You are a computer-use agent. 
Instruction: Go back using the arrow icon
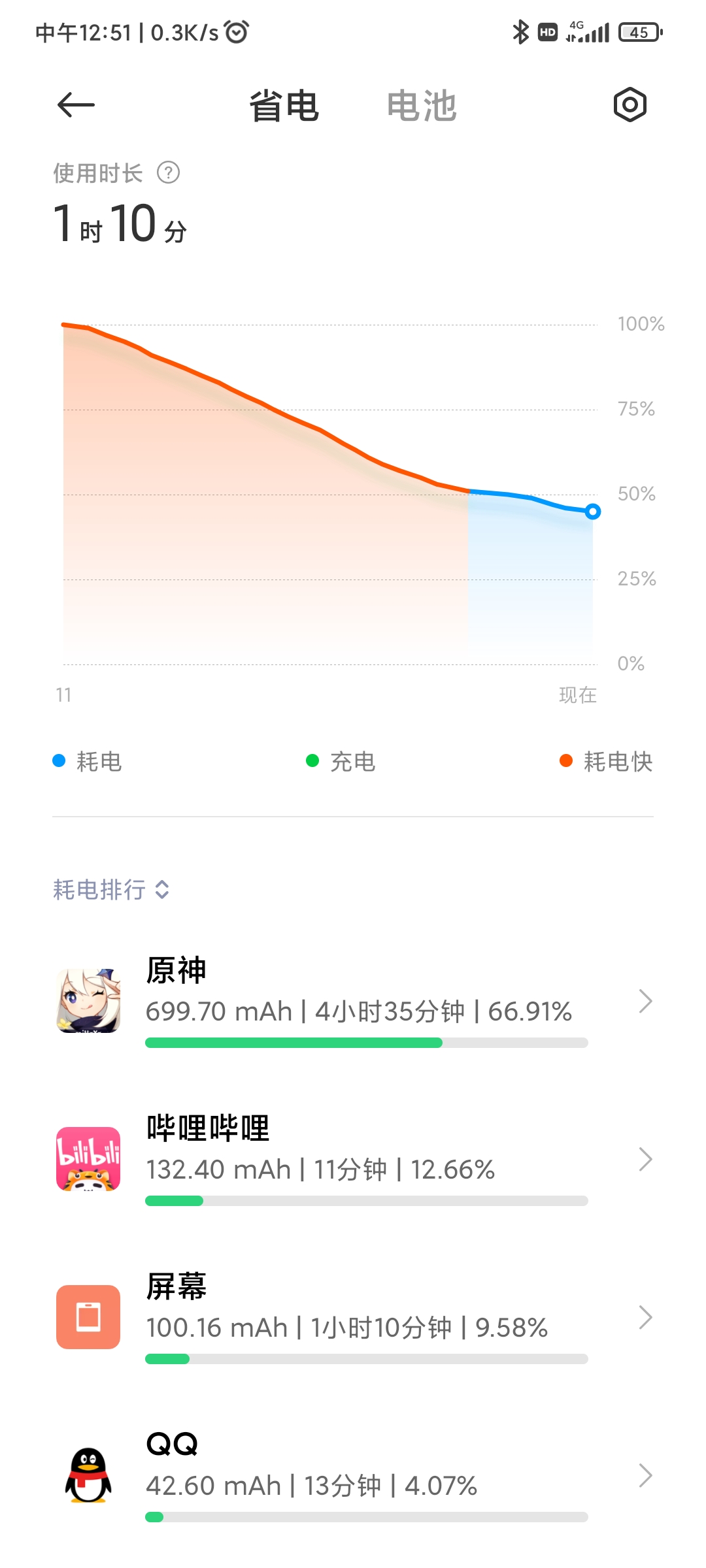[76, 105]
